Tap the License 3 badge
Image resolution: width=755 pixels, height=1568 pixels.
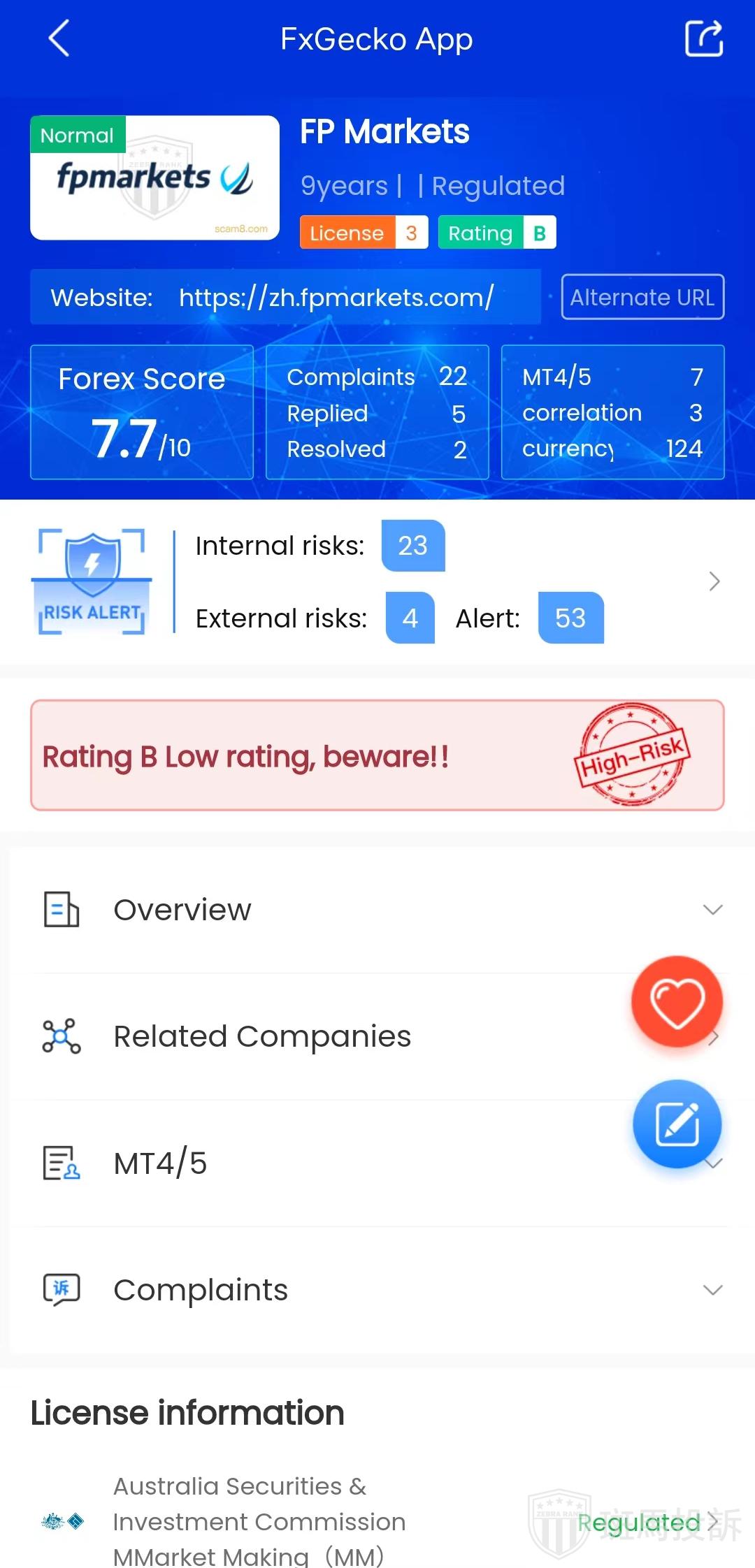(x=364, y=233)
